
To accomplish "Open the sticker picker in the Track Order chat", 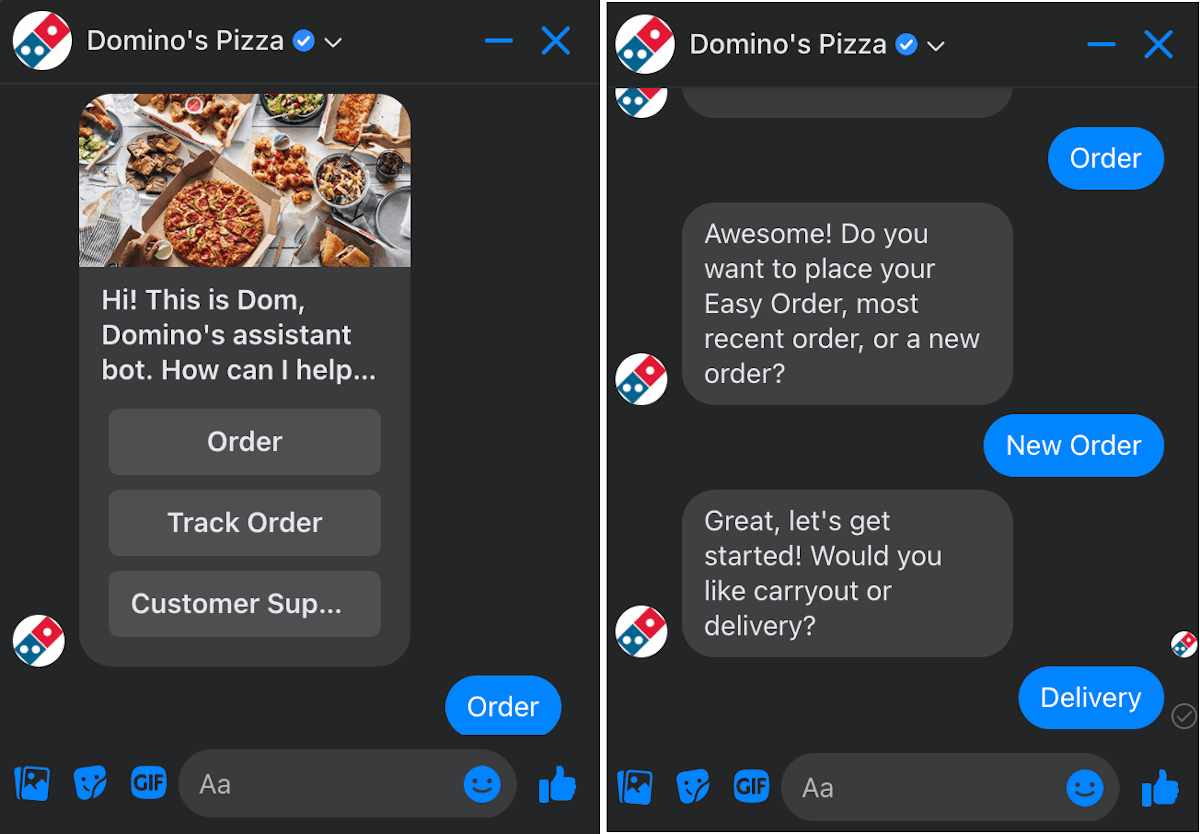I will point(91,783).
